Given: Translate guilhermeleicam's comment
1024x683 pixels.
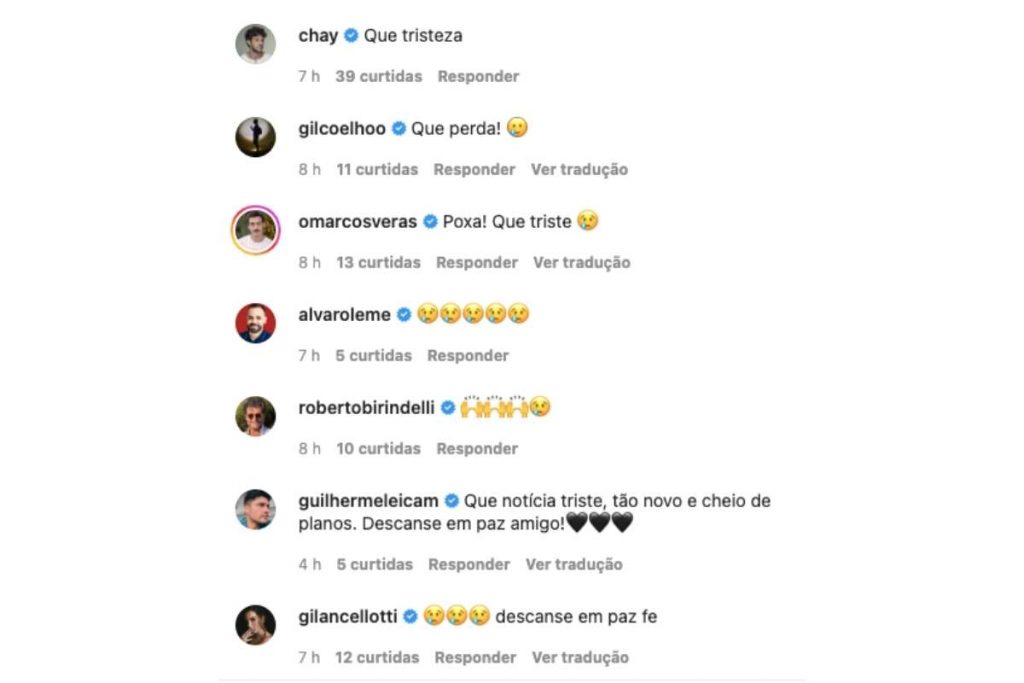Looking at the screenshot, I should [x=574, y=564].
